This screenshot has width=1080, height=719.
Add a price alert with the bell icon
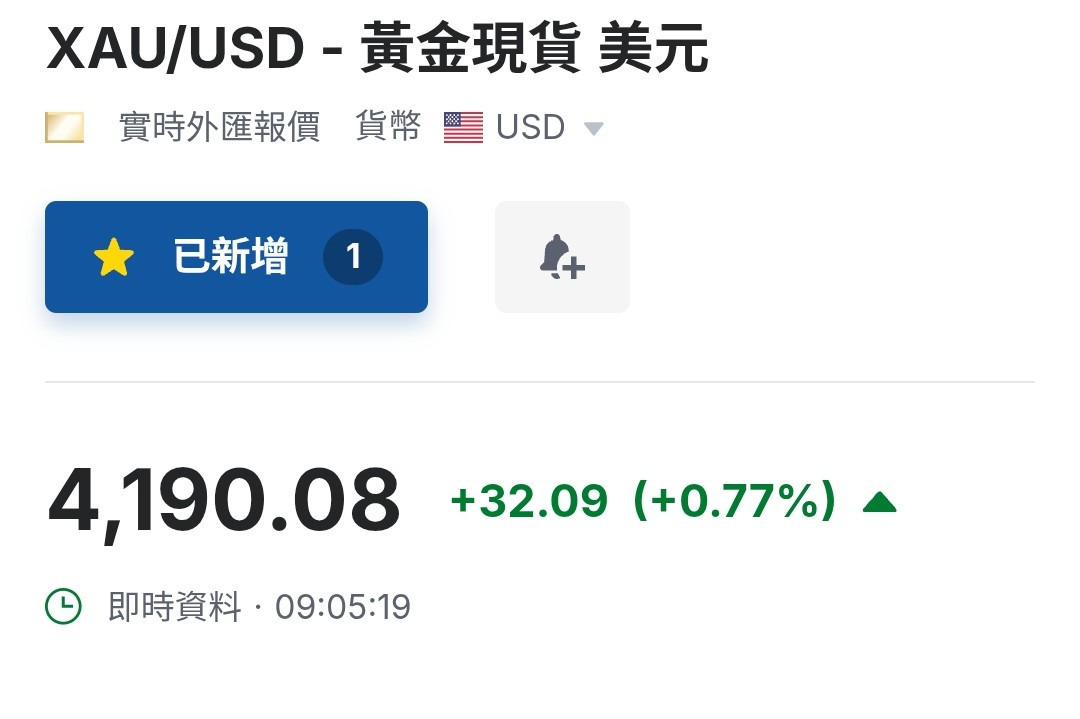[562, 257]
